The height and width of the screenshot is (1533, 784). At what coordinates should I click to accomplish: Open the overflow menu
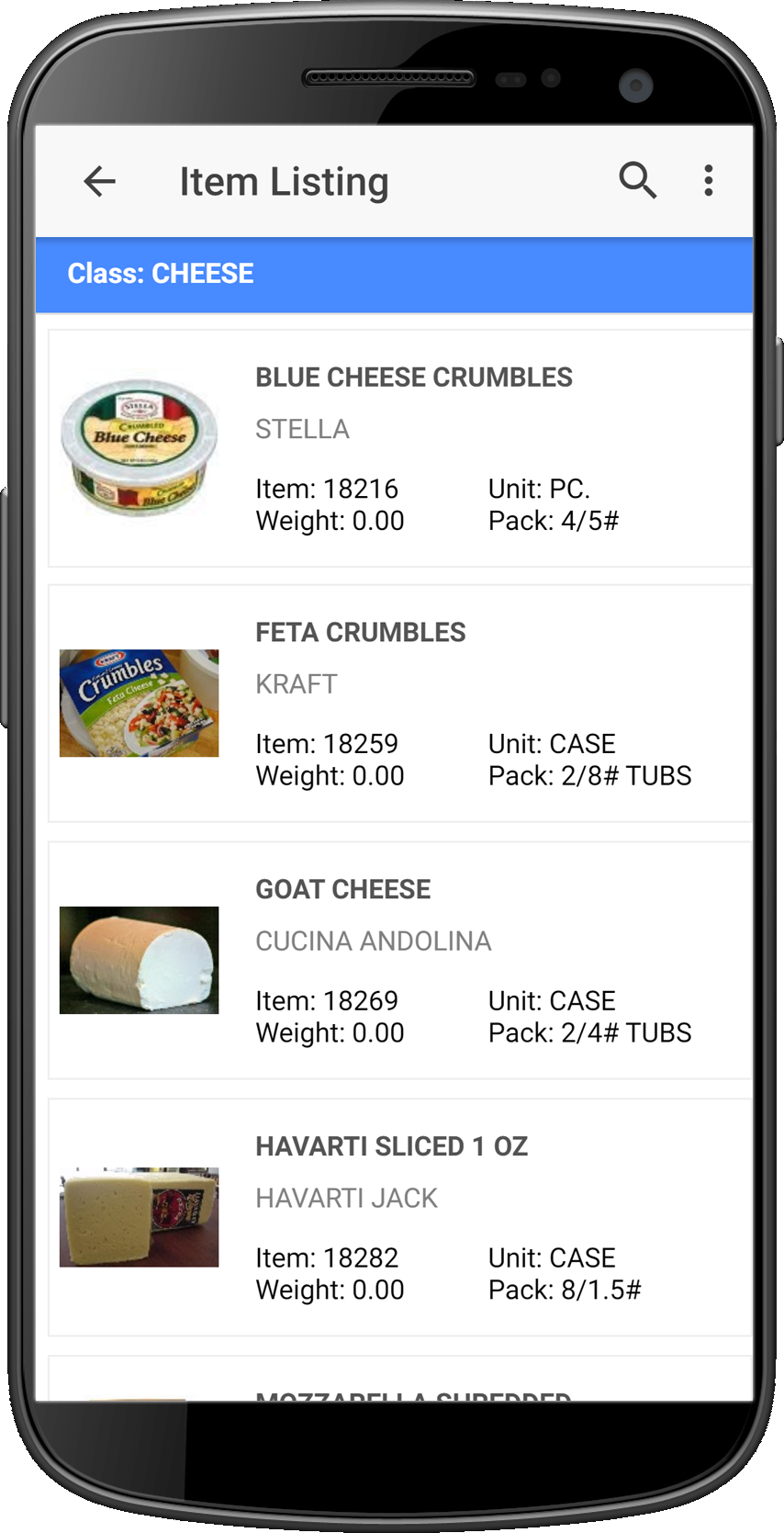[x=708, y=181]
